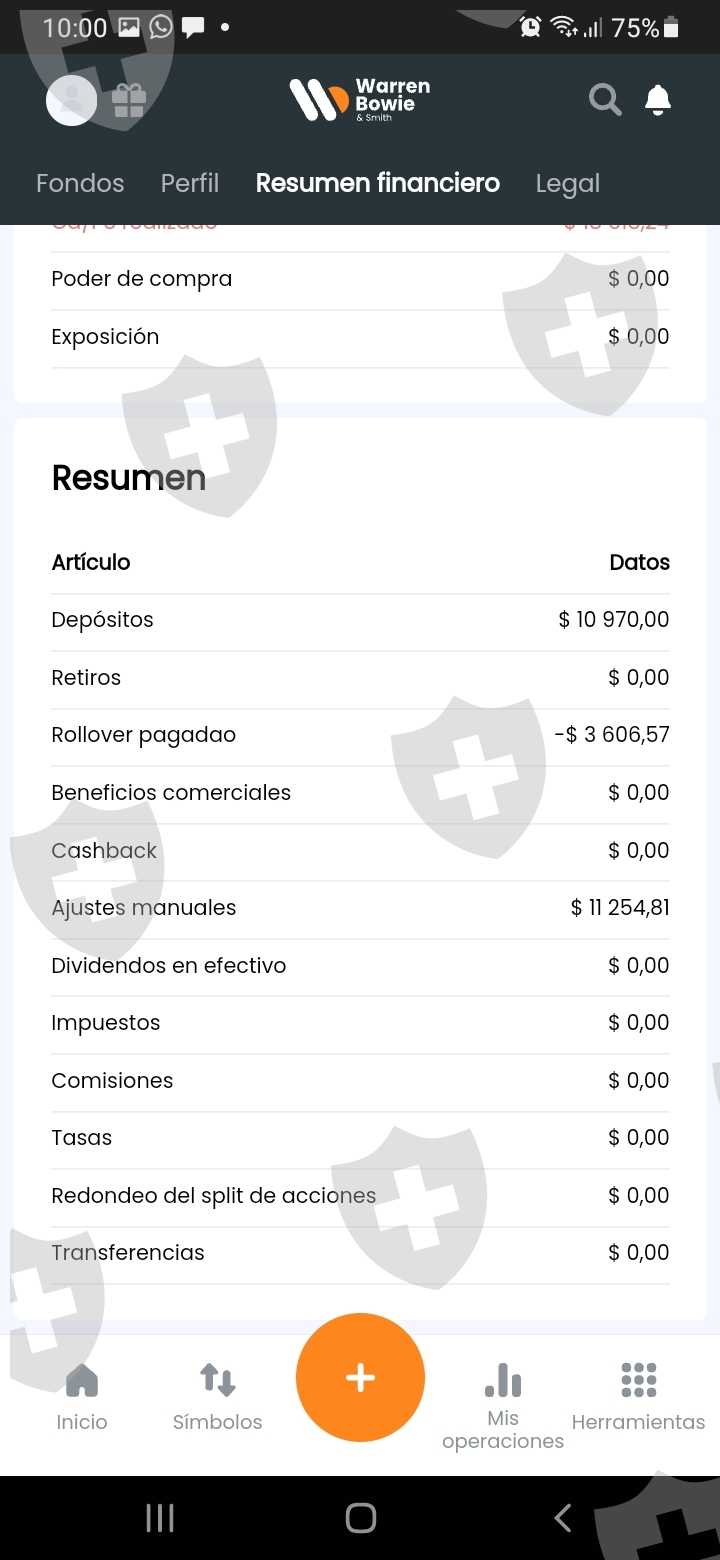Open the notifications bell
Viewport: 720px width, 1560px height.
pos(657,100)
